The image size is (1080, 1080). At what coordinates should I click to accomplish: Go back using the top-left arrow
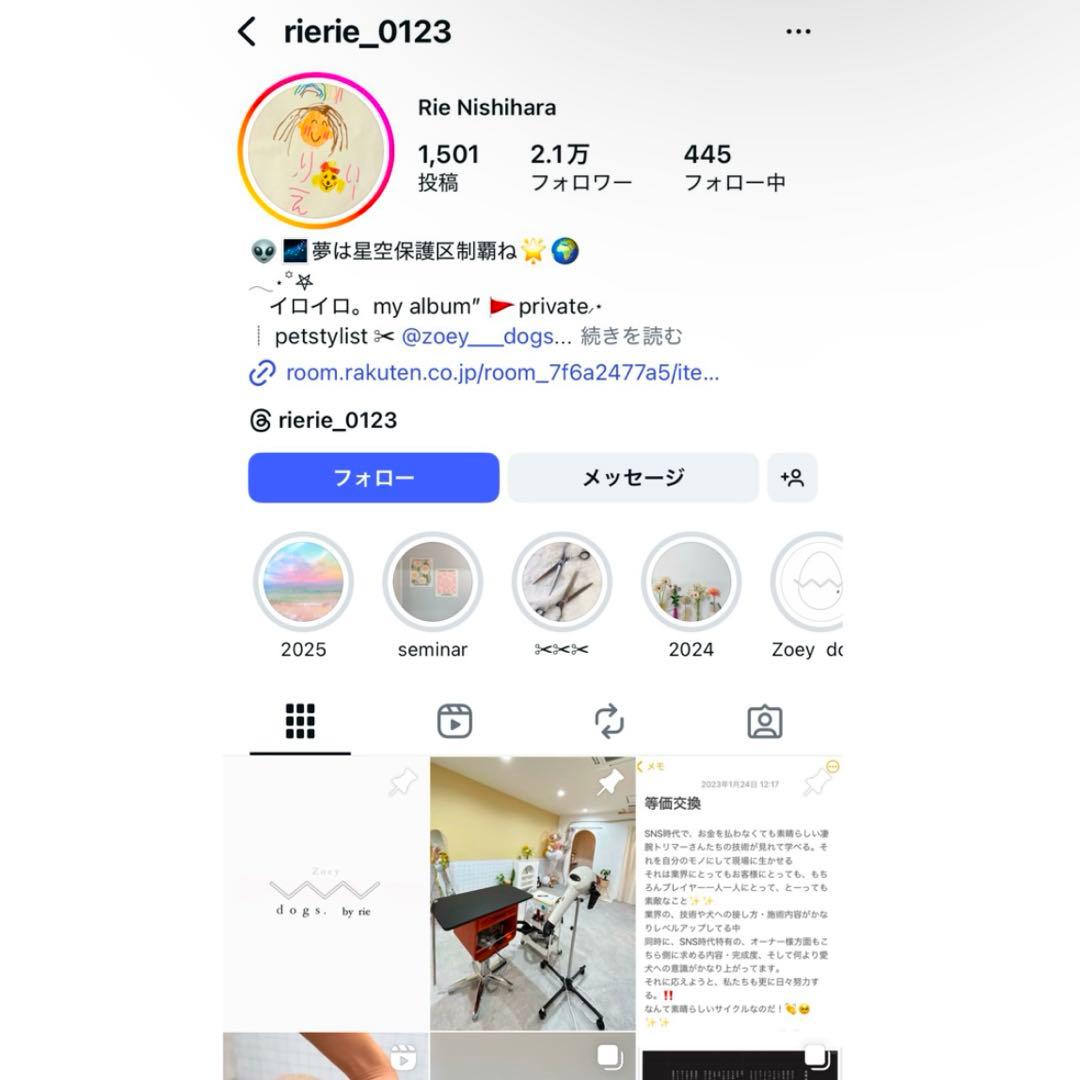[247, 32]
